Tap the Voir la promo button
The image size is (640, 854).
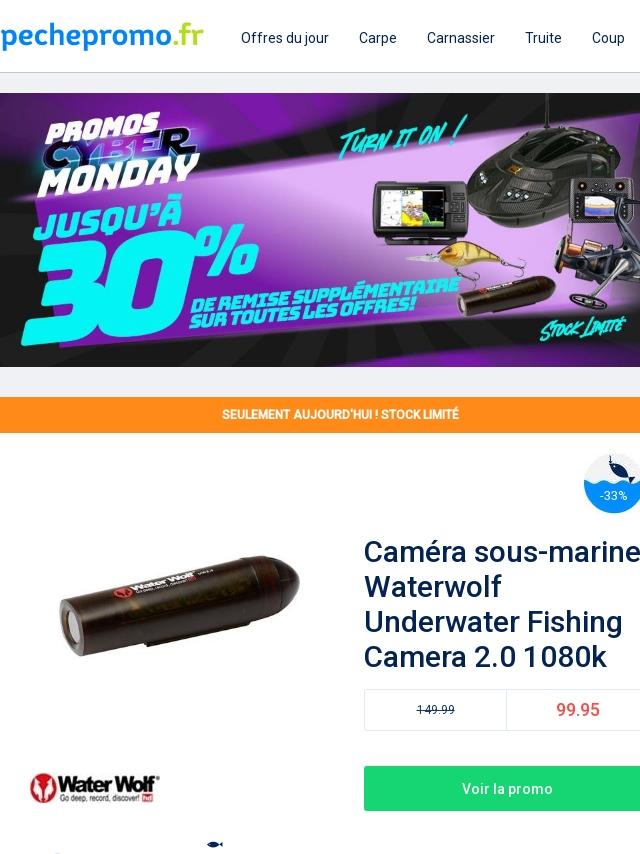(x=506, y=789)
